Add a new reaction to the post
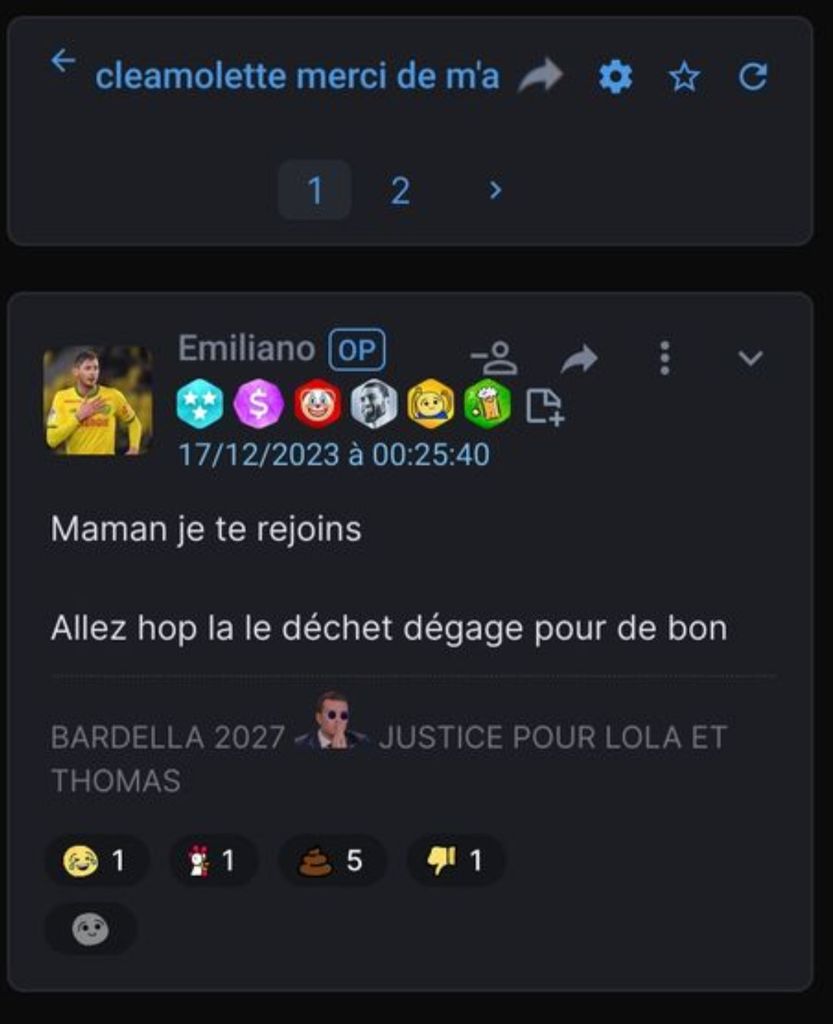The width and height of the screenshot is (833, 1024). (90, 929)
